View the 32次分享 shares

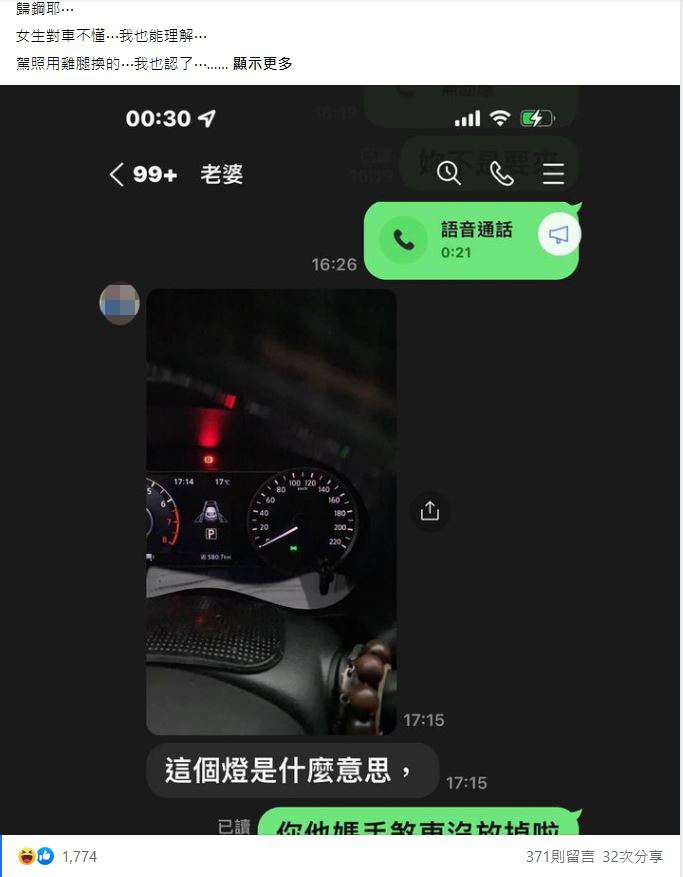(x=632, y=857)
